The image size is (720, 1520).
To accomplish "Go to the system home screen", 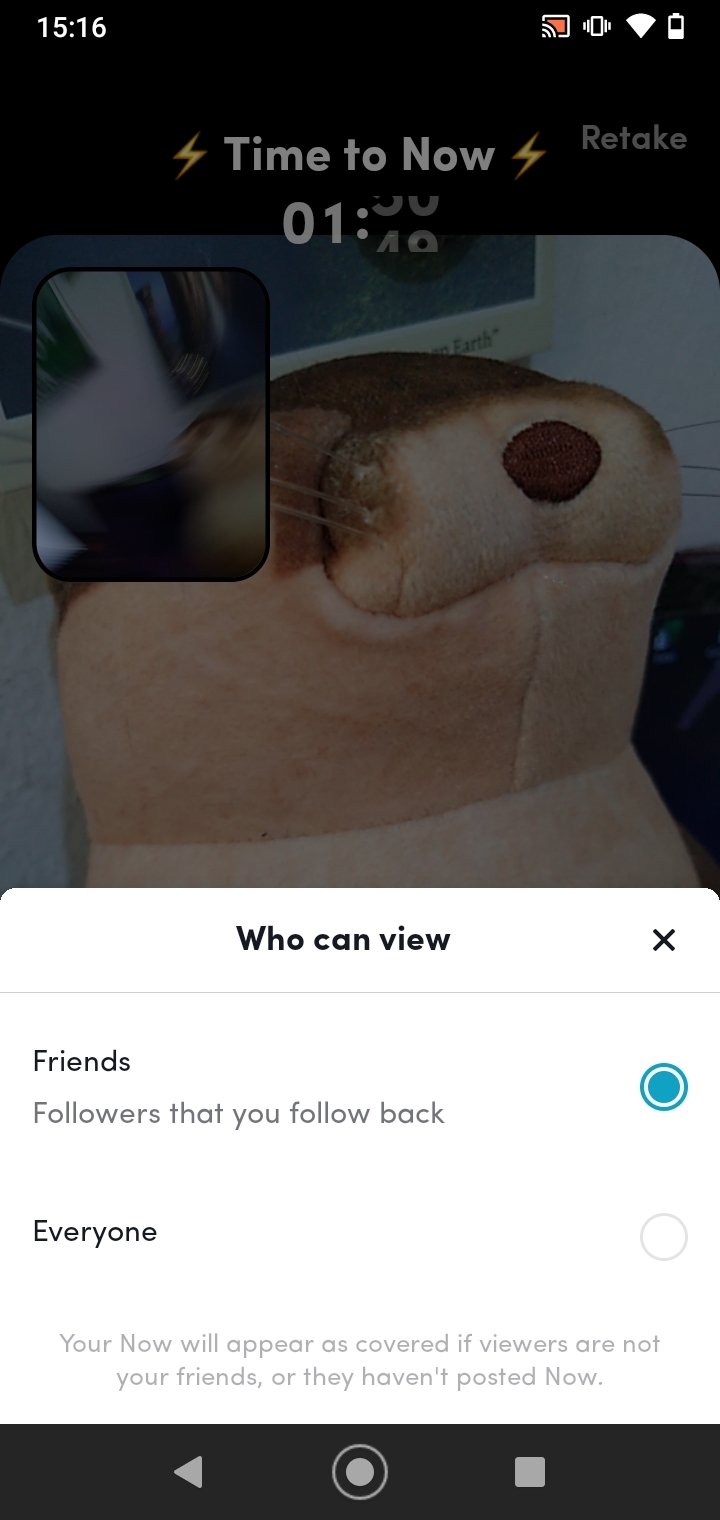I will coord(359,1471).
